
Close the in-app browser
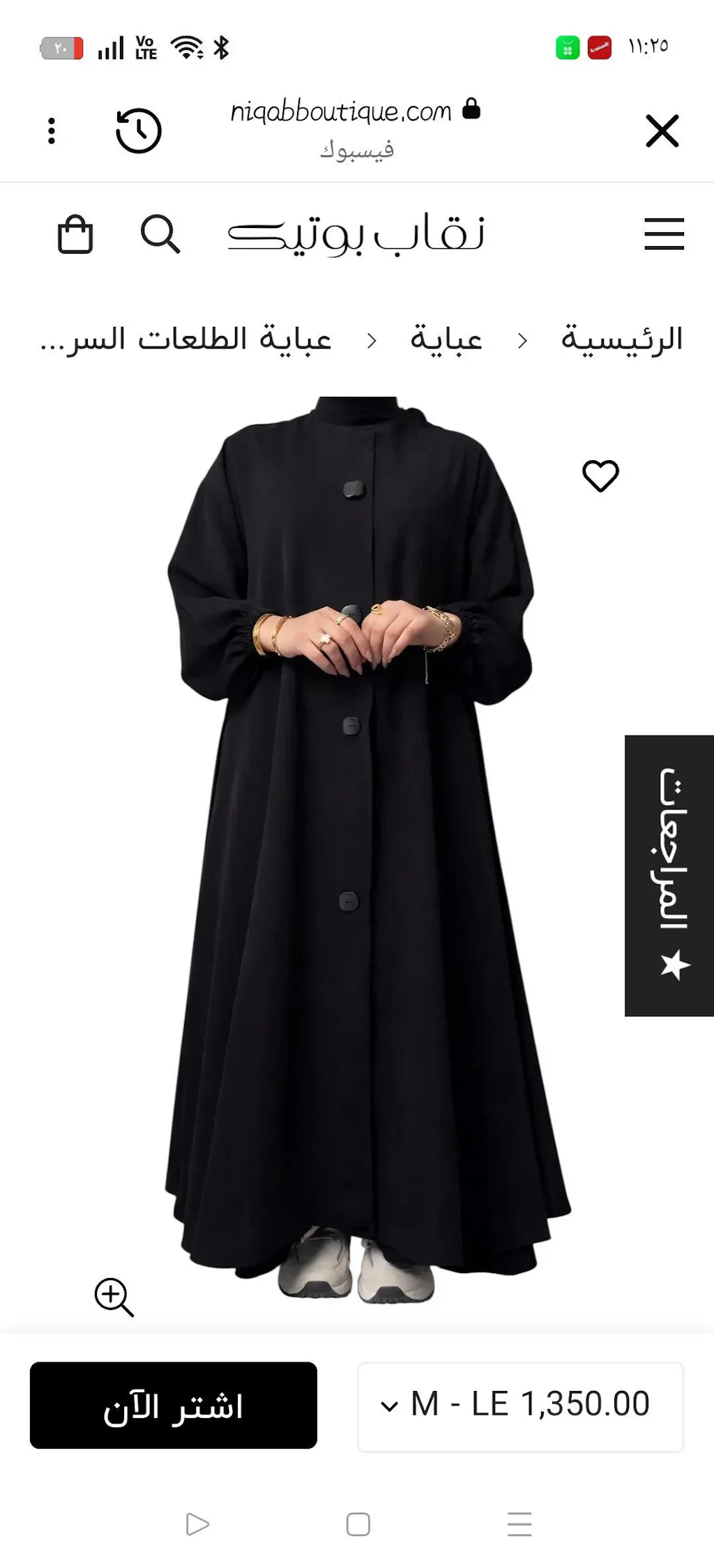pos(662,131)
